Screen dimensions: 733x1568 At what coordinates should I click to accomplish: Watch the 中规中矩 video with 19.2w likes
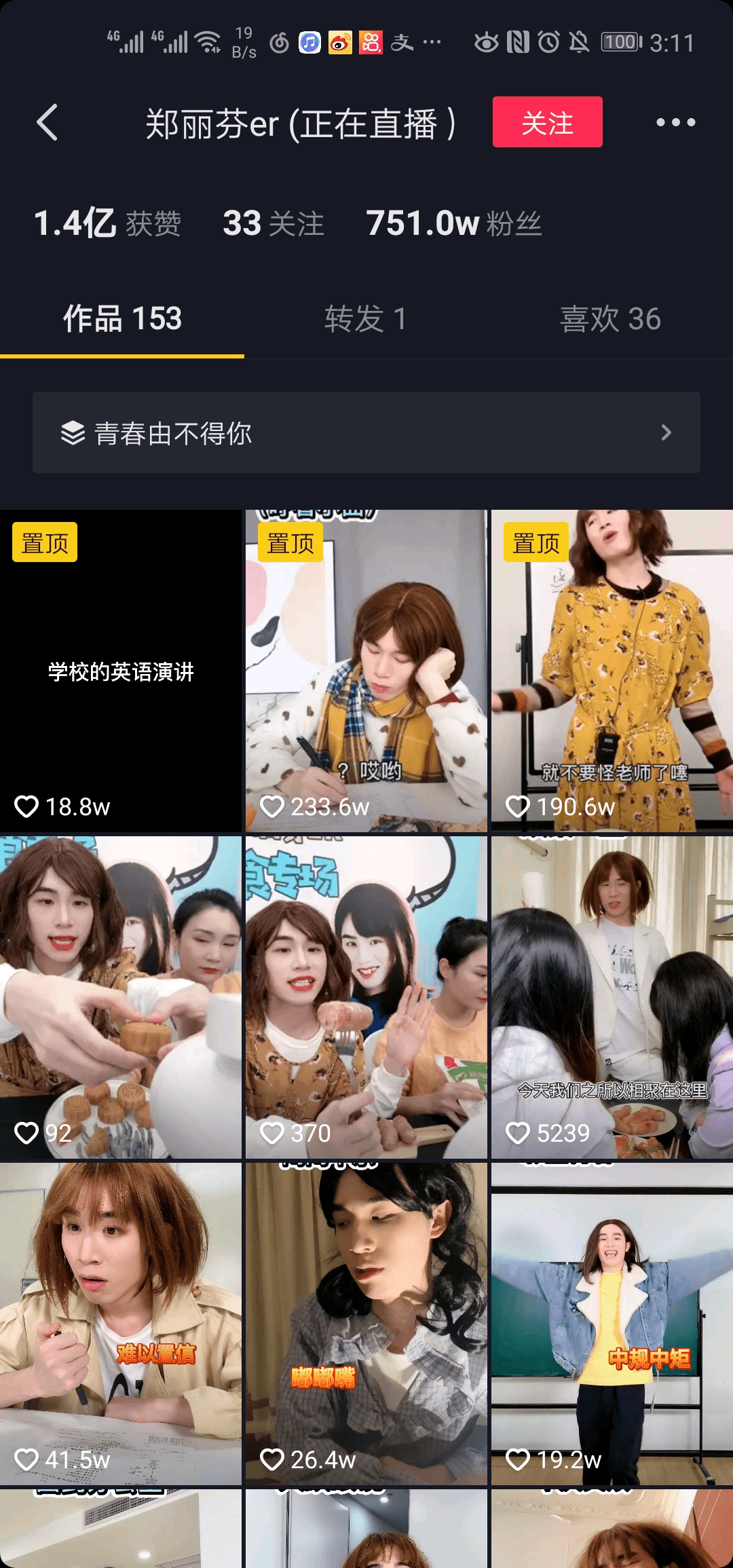pyautogui.click(x=612, y=1324)
